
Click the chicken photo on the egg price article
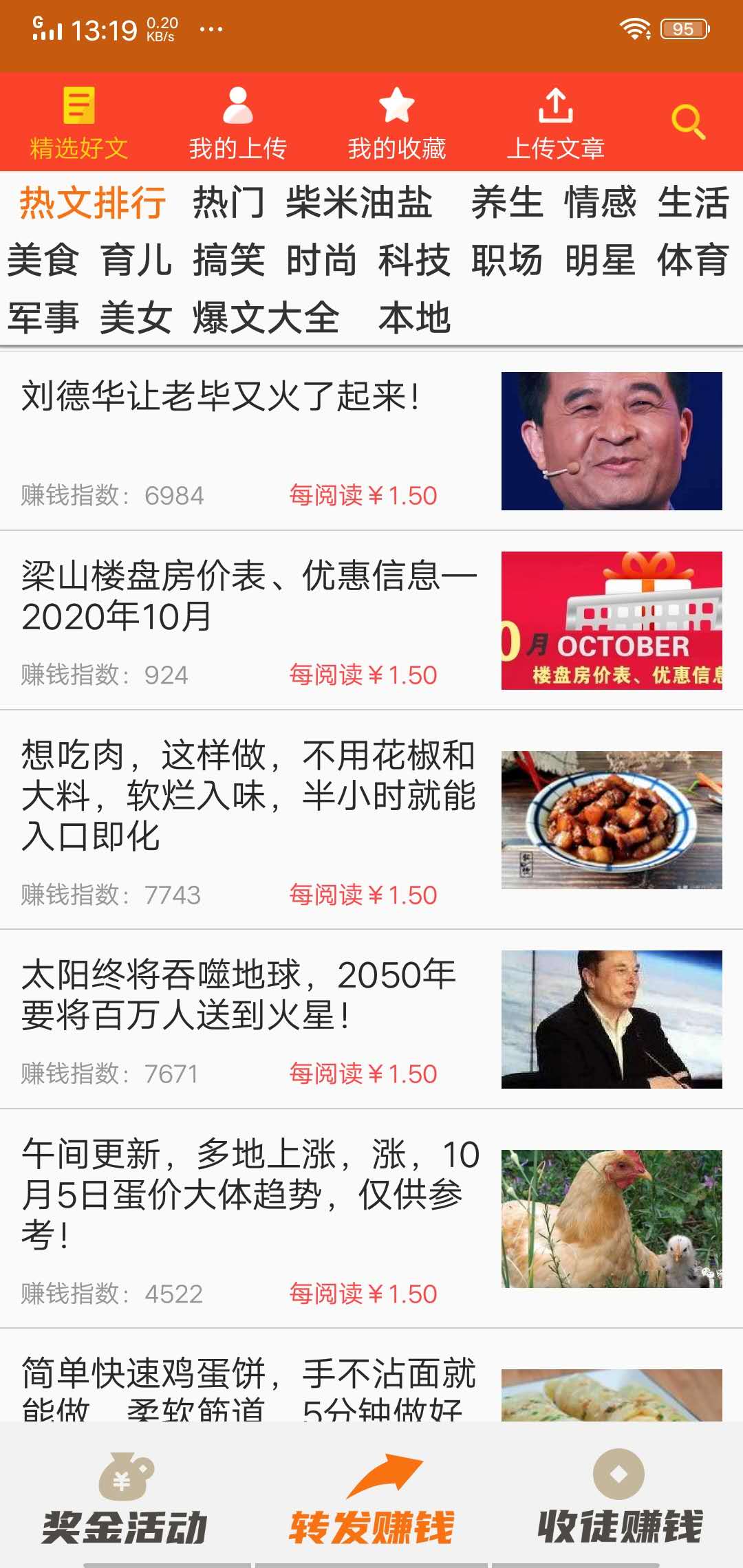pyautogui.click(x=612, y=1210)
